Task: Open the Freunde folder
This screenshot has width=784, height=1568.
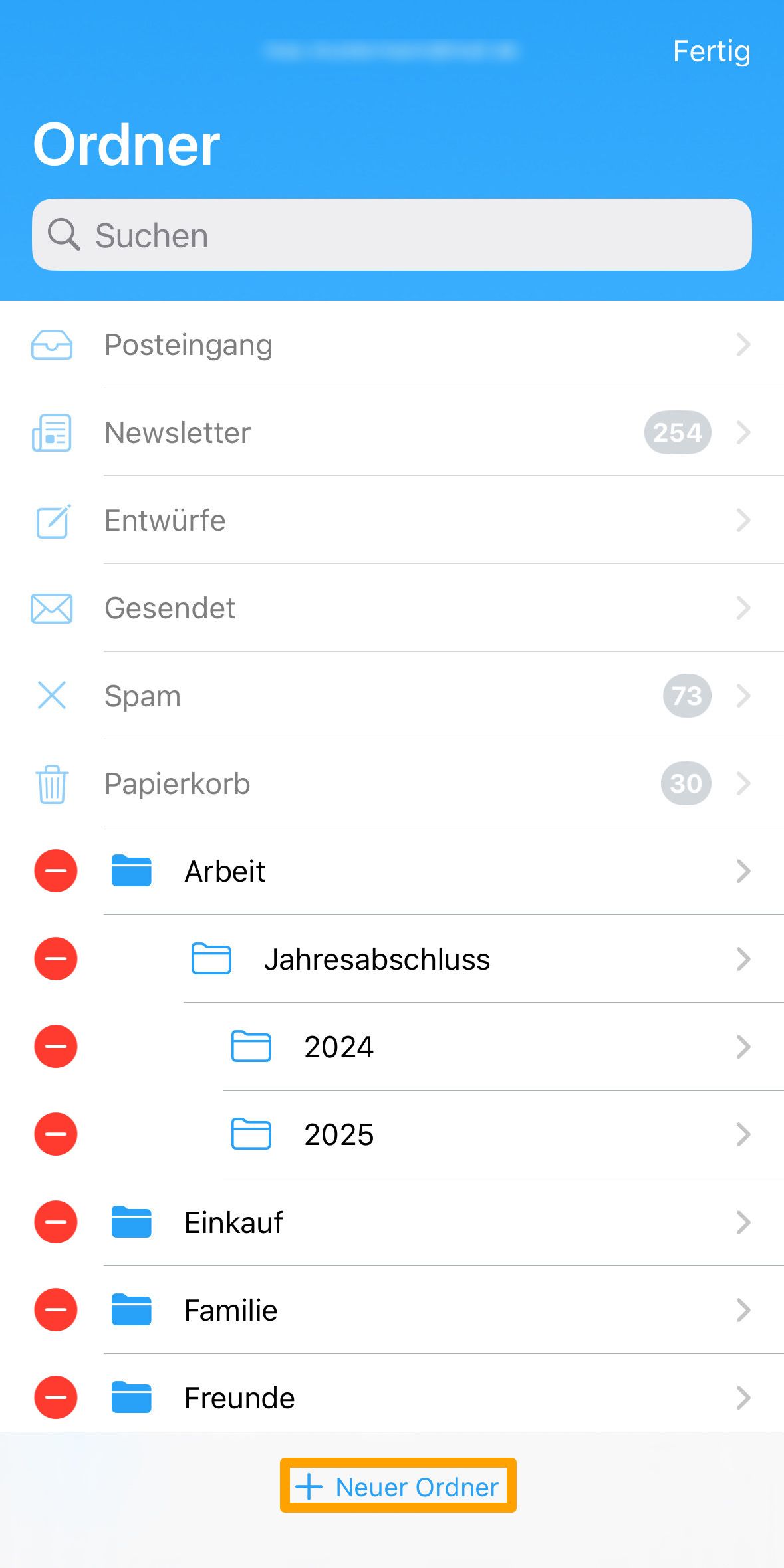Action: [x=431, y=1398]
